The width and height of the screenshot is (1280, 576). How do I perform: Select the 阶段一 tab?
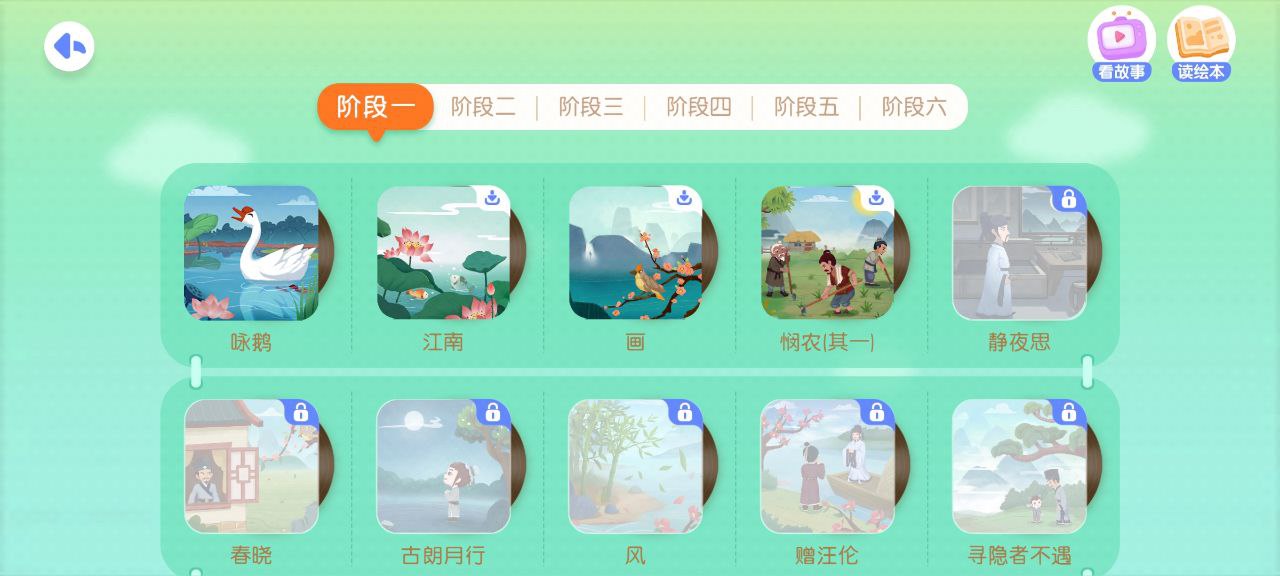375,107
